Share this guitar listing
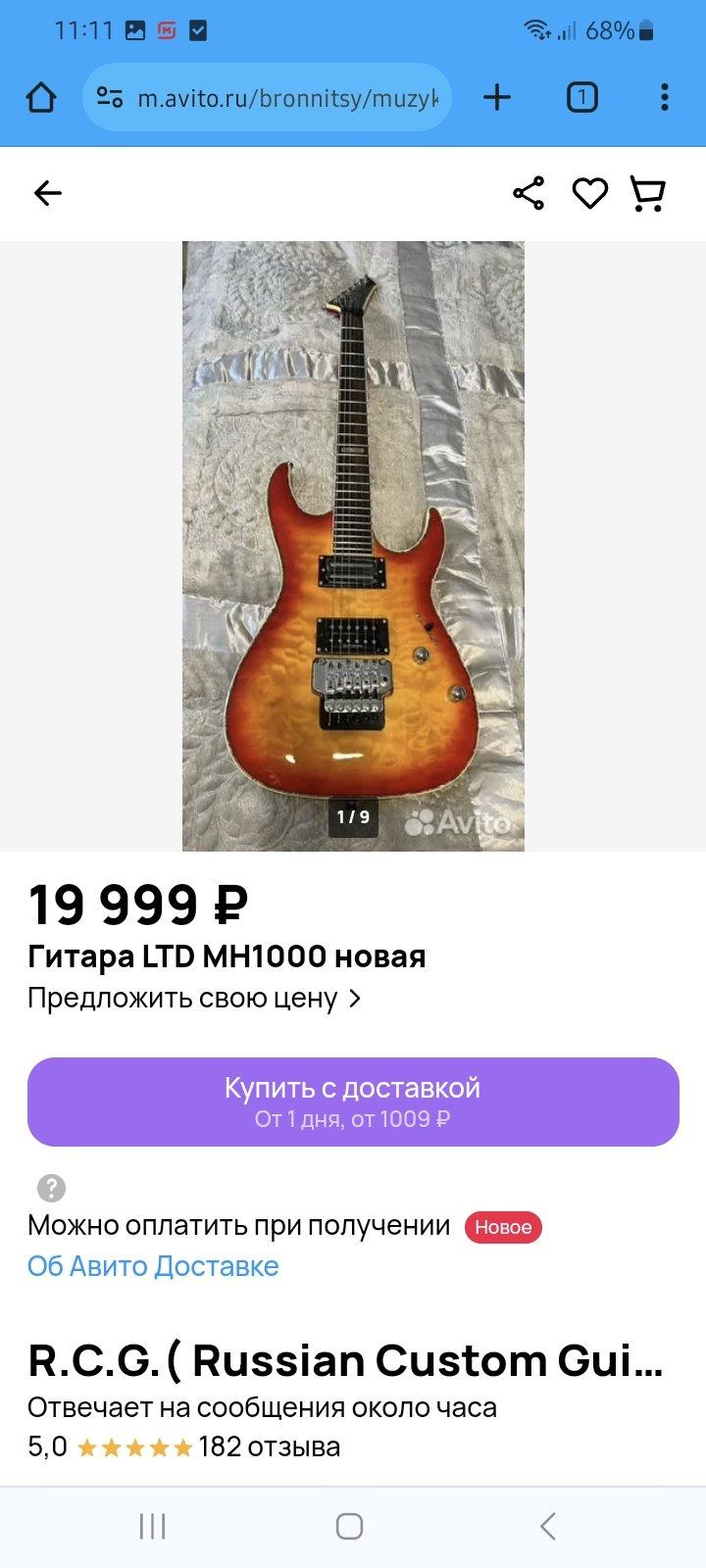706x1568 pixels. (x=529, y=193)
